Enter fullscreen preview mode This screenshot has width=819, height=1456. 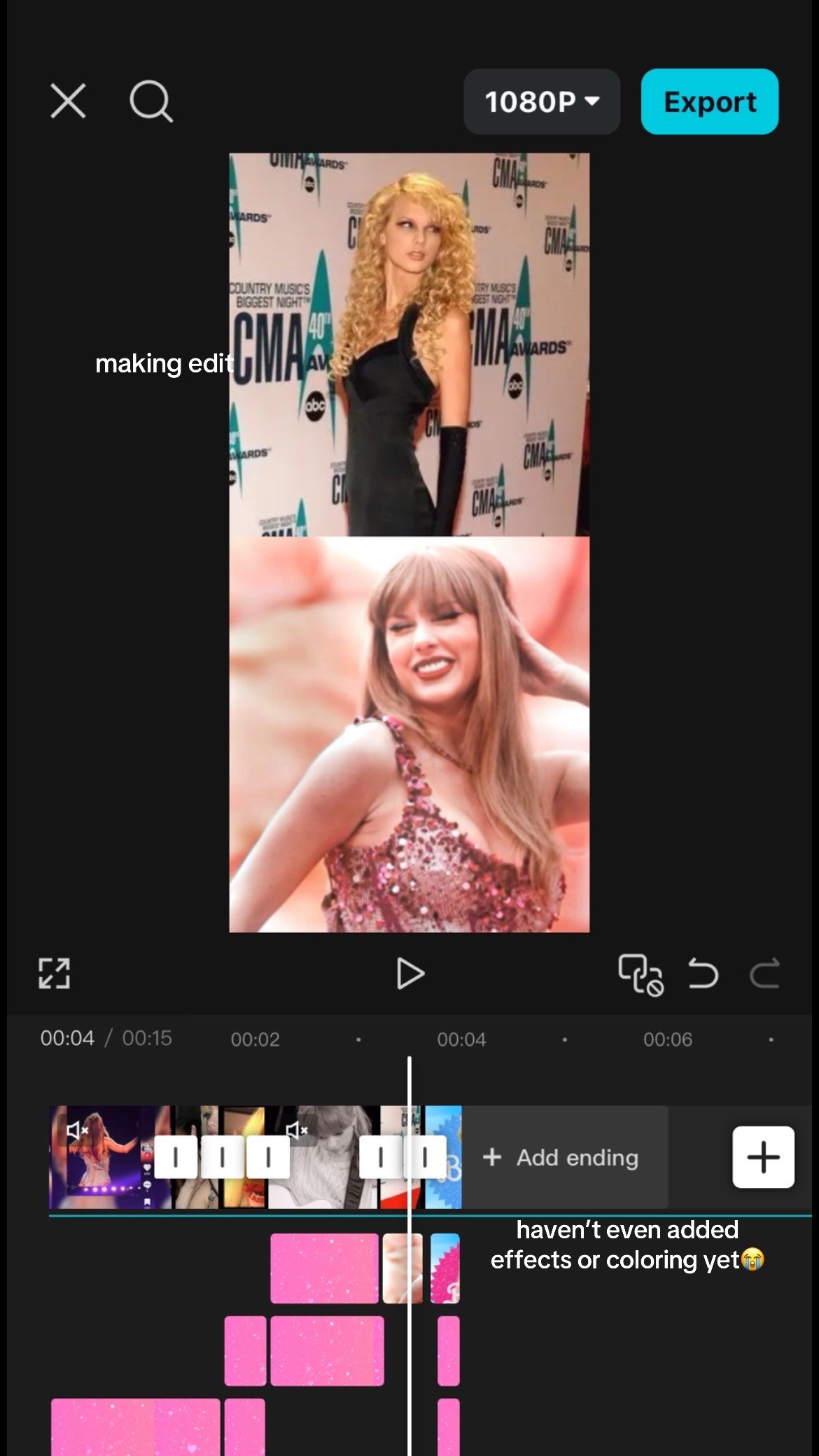[x=54, y=973]
